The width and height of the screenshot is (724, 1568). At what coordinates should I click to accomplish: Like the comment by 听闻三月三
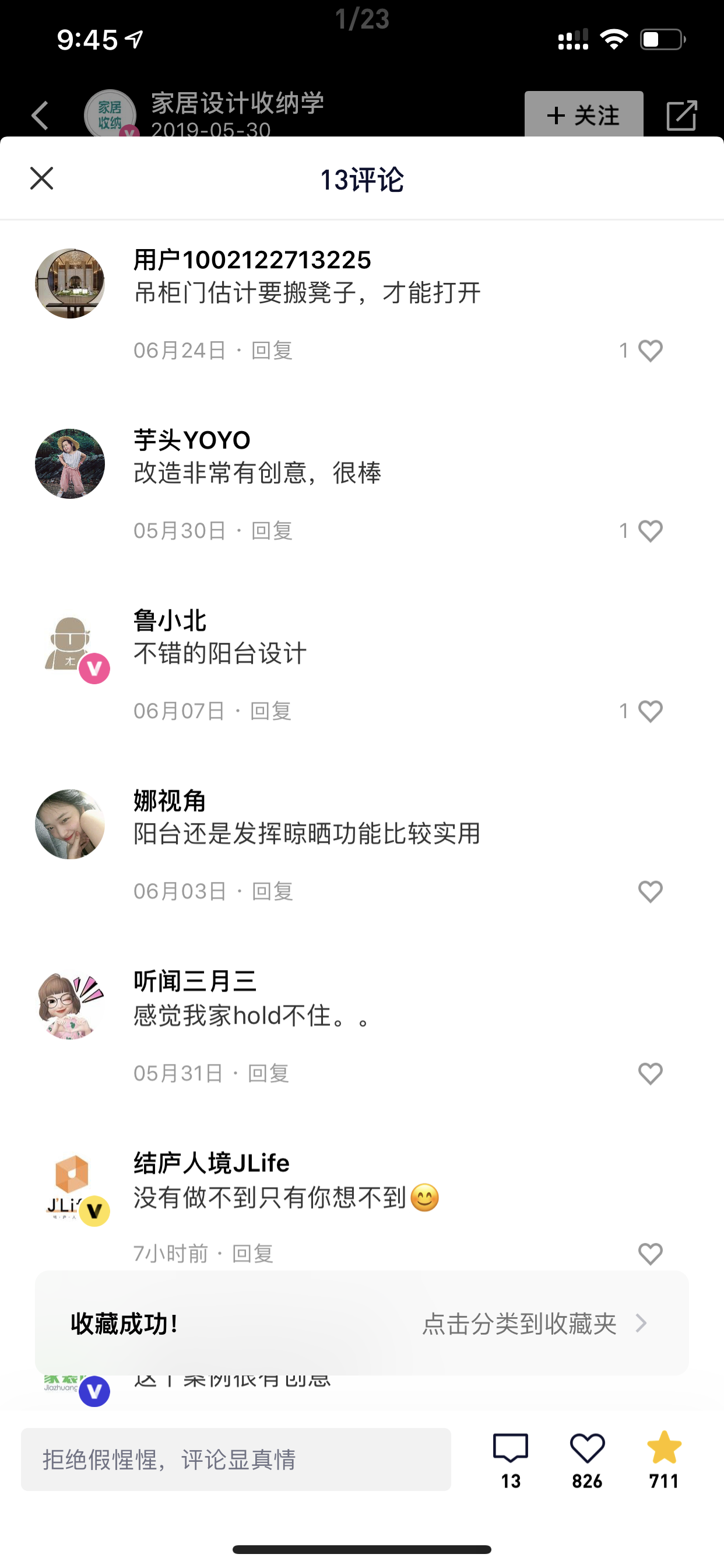click(651, 1073)
